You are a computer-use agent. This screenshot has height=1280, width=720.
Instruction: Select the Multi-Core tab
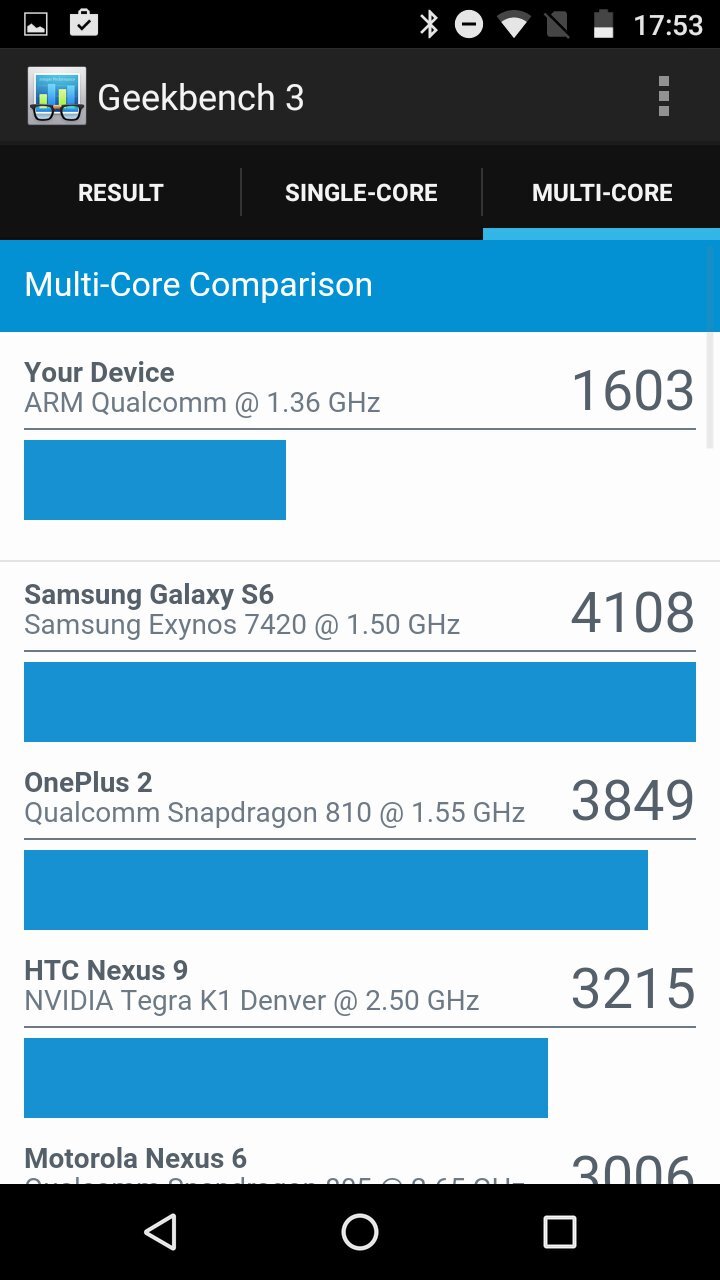click(601, 192)
